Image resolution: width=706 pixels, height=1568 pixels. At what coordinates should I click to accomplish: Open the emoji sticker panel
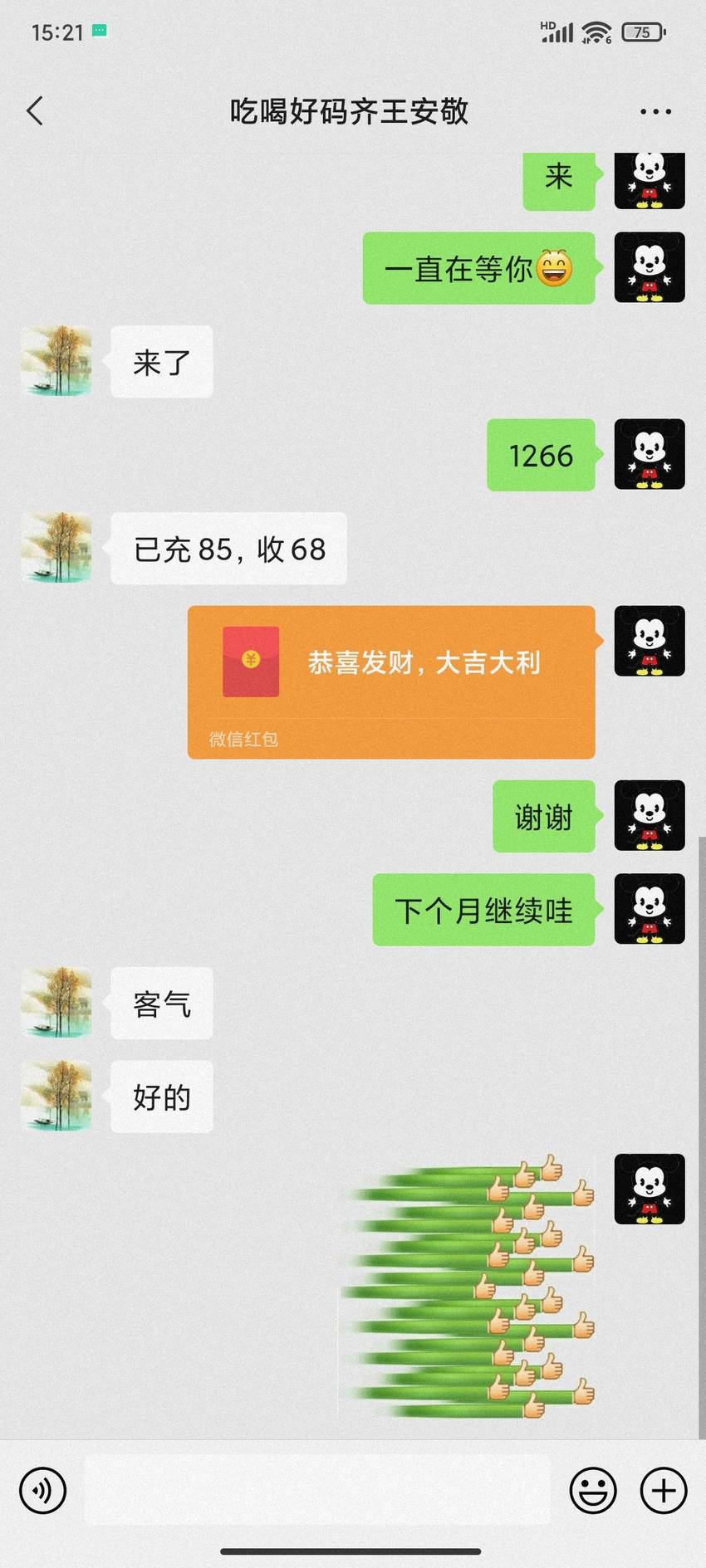593,1490
